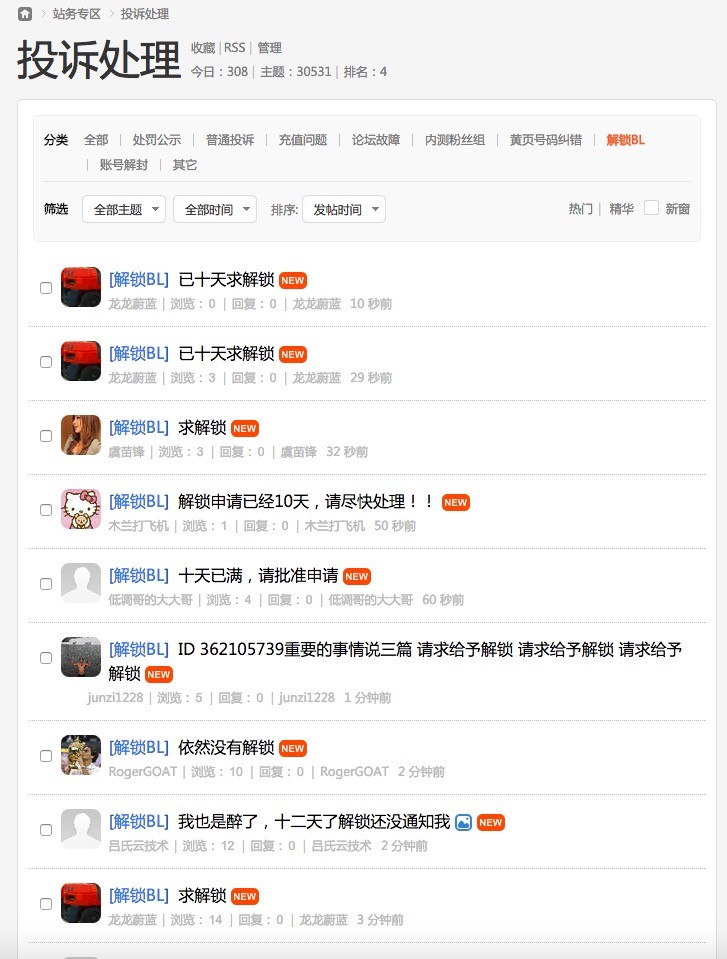Tap the 收藏 link
This screenshot has width=727, height=959.
pyautogui.click(x=203, y=48)
